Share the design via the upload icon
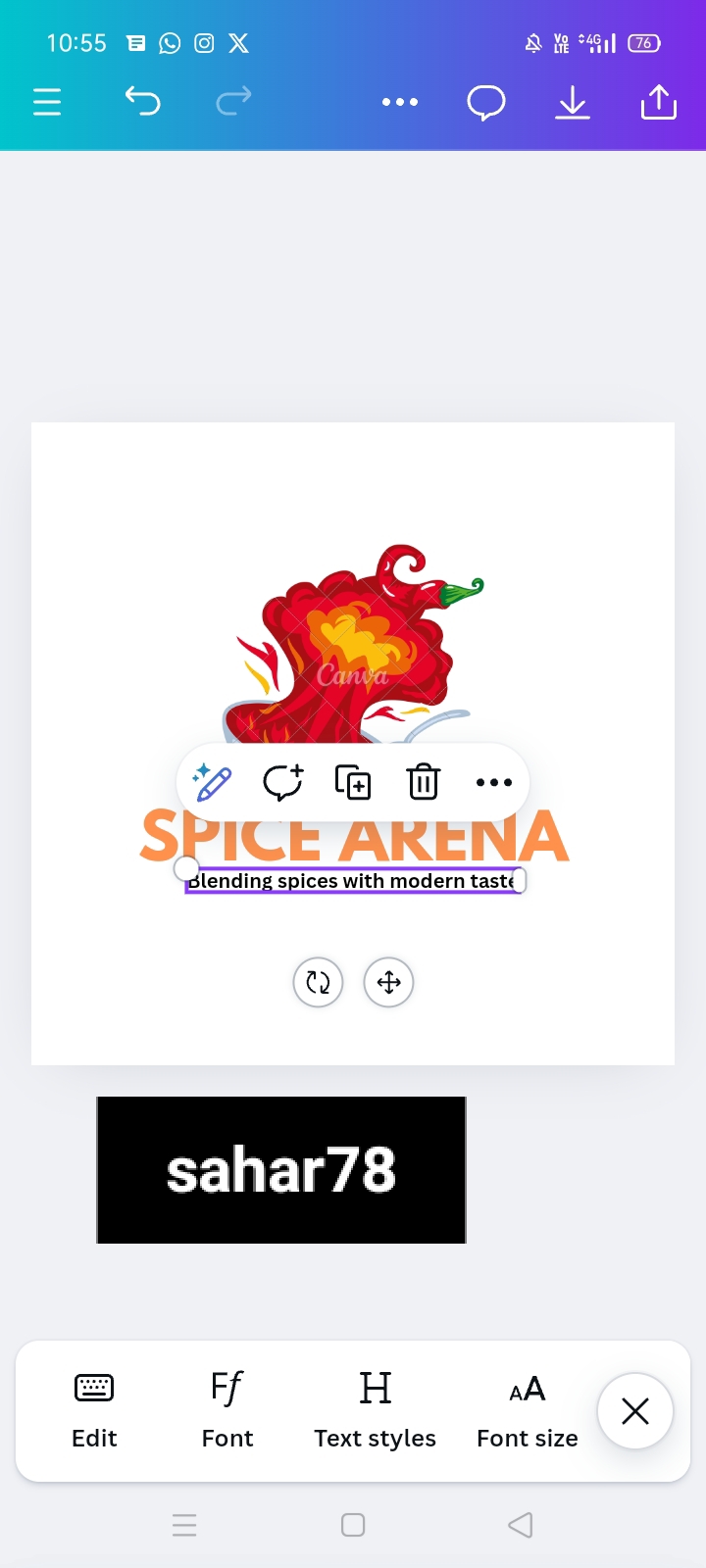Screen dimensions: 706x1568 [x=659, y=102]
